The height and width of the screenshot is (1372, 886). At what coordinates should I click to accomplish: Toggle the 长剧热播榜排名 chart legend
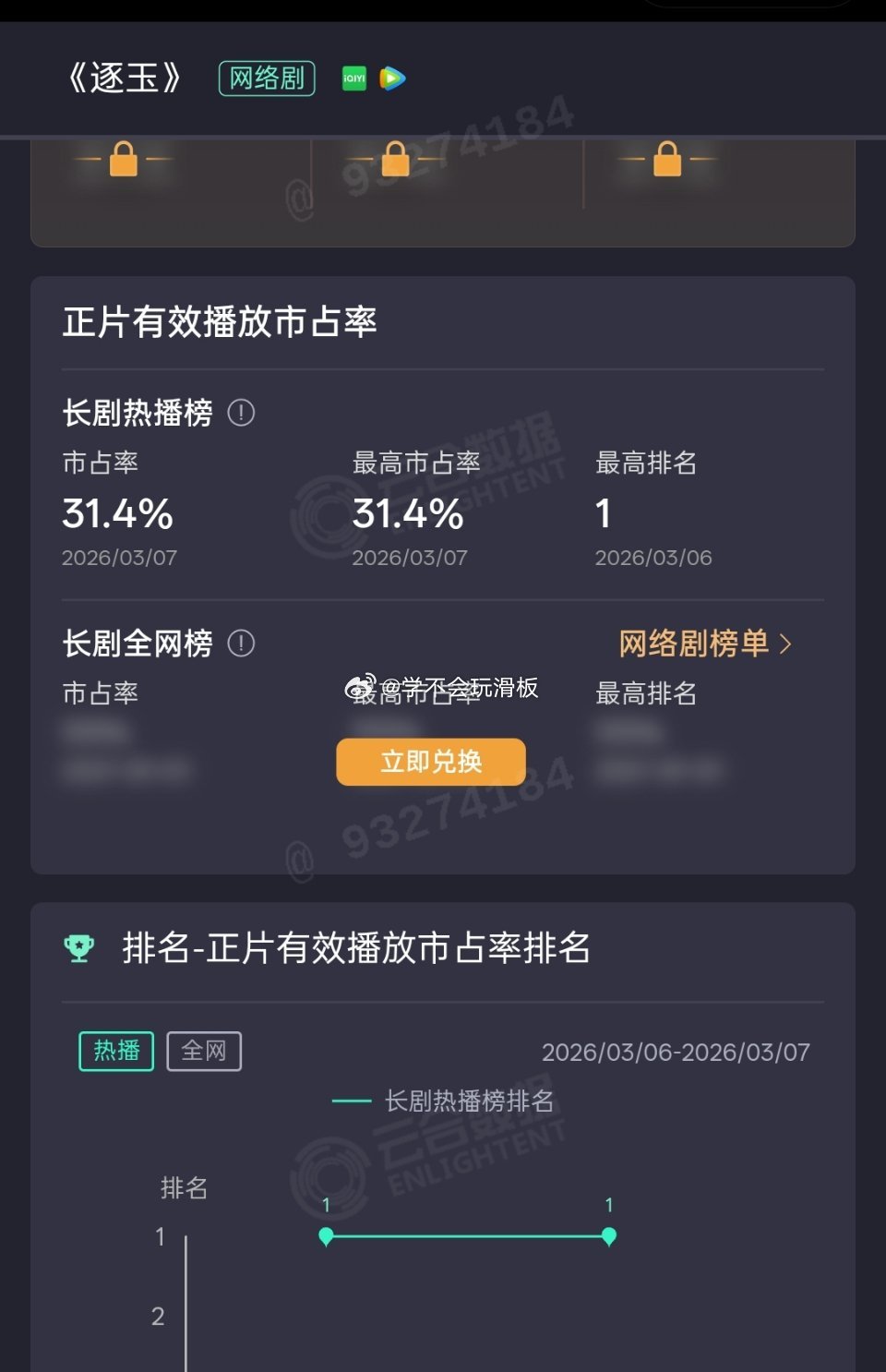(x=443, y=1100)
